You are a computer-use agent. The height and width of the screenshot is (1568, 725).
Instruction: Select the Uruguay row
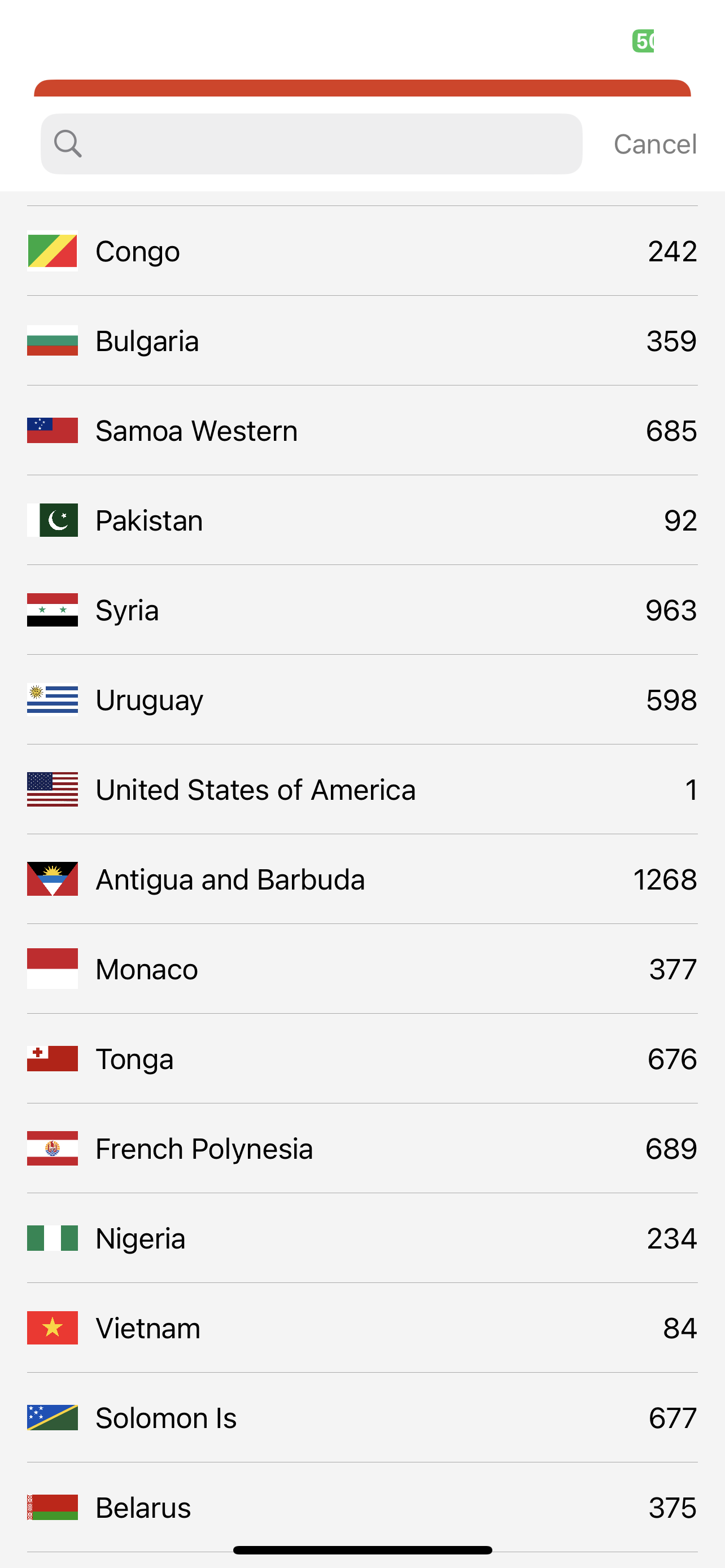[362, 700]
